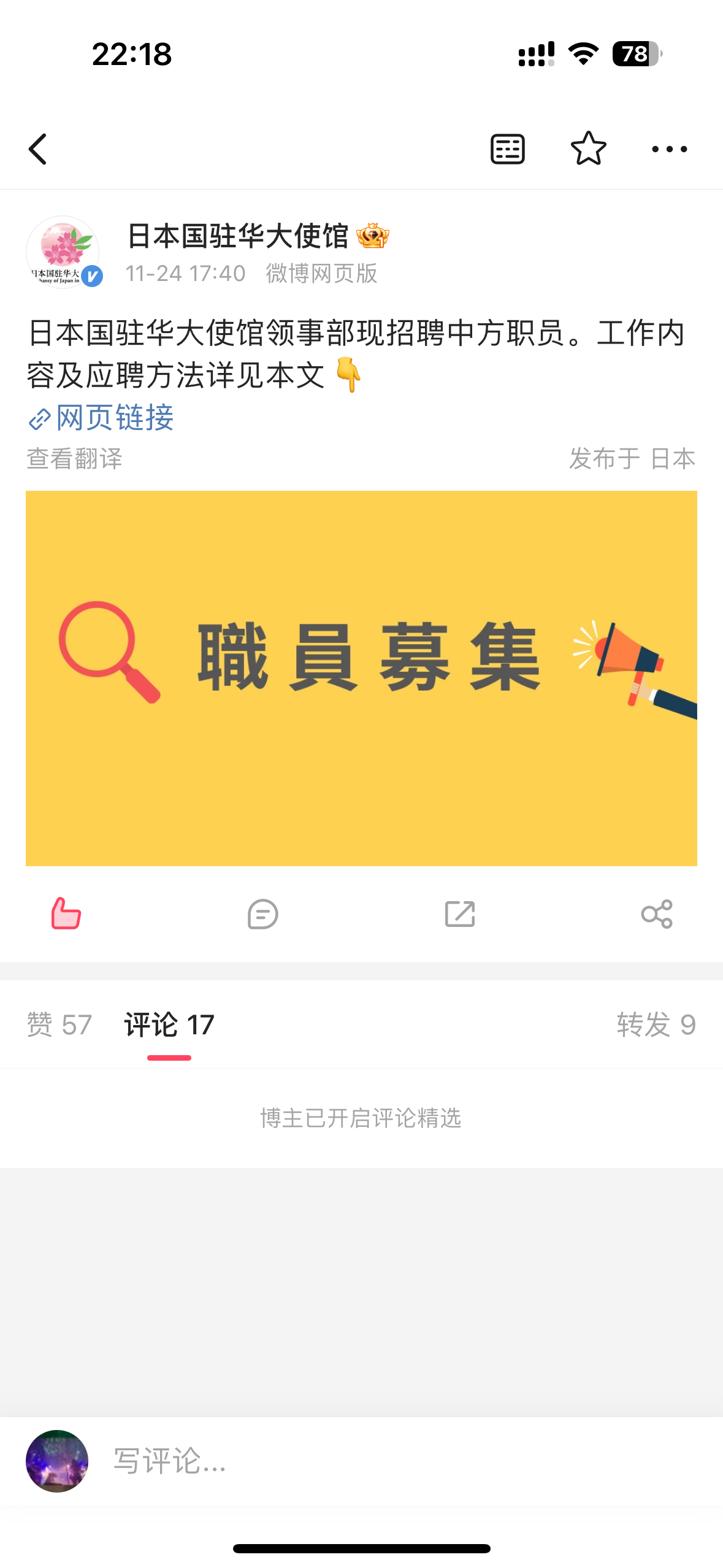Open the 日本国驻华大使馆 profile avatar

(x=63, y=252)
